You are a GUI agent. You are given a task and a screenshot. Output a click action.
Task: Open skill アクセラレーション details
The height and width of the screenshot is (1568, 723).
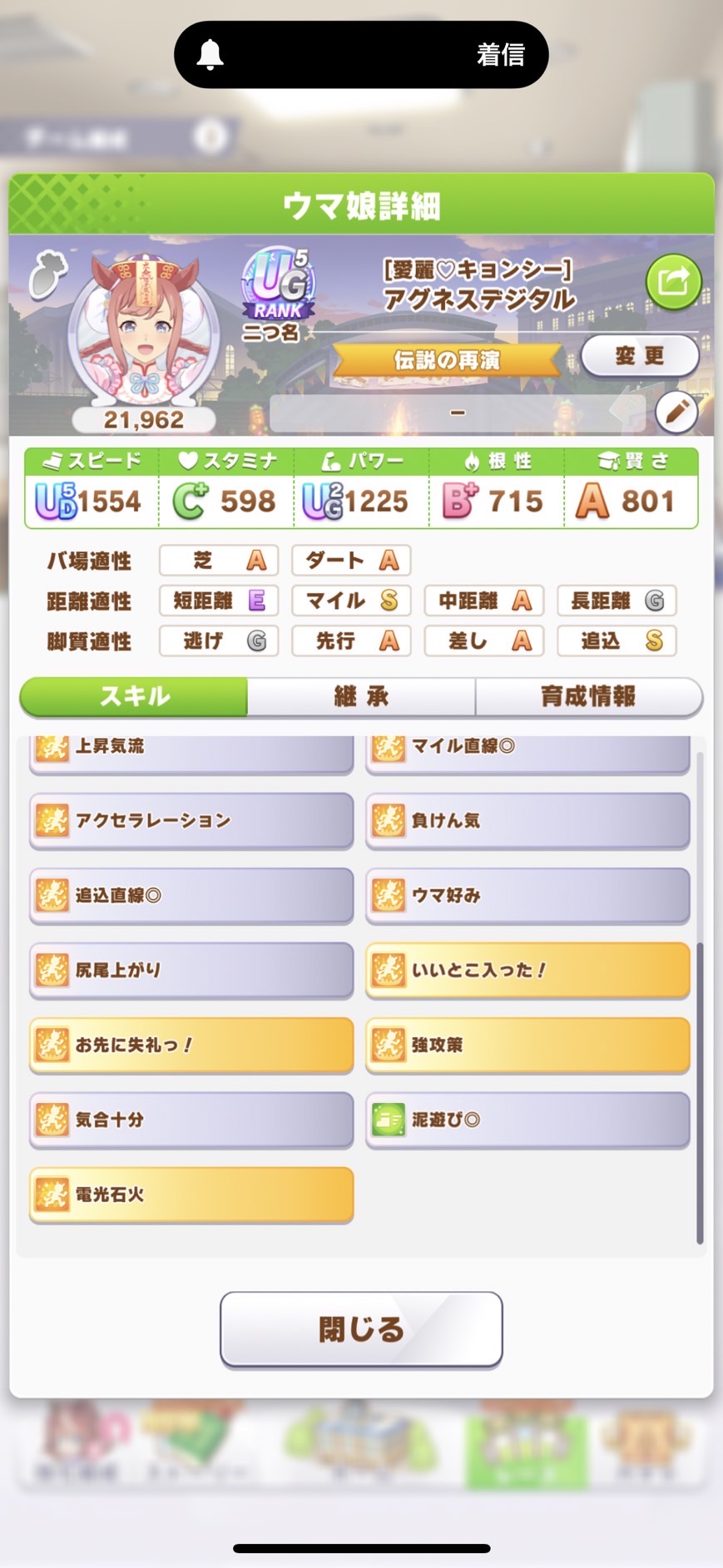pyautogui.click(x=191, y=821)
